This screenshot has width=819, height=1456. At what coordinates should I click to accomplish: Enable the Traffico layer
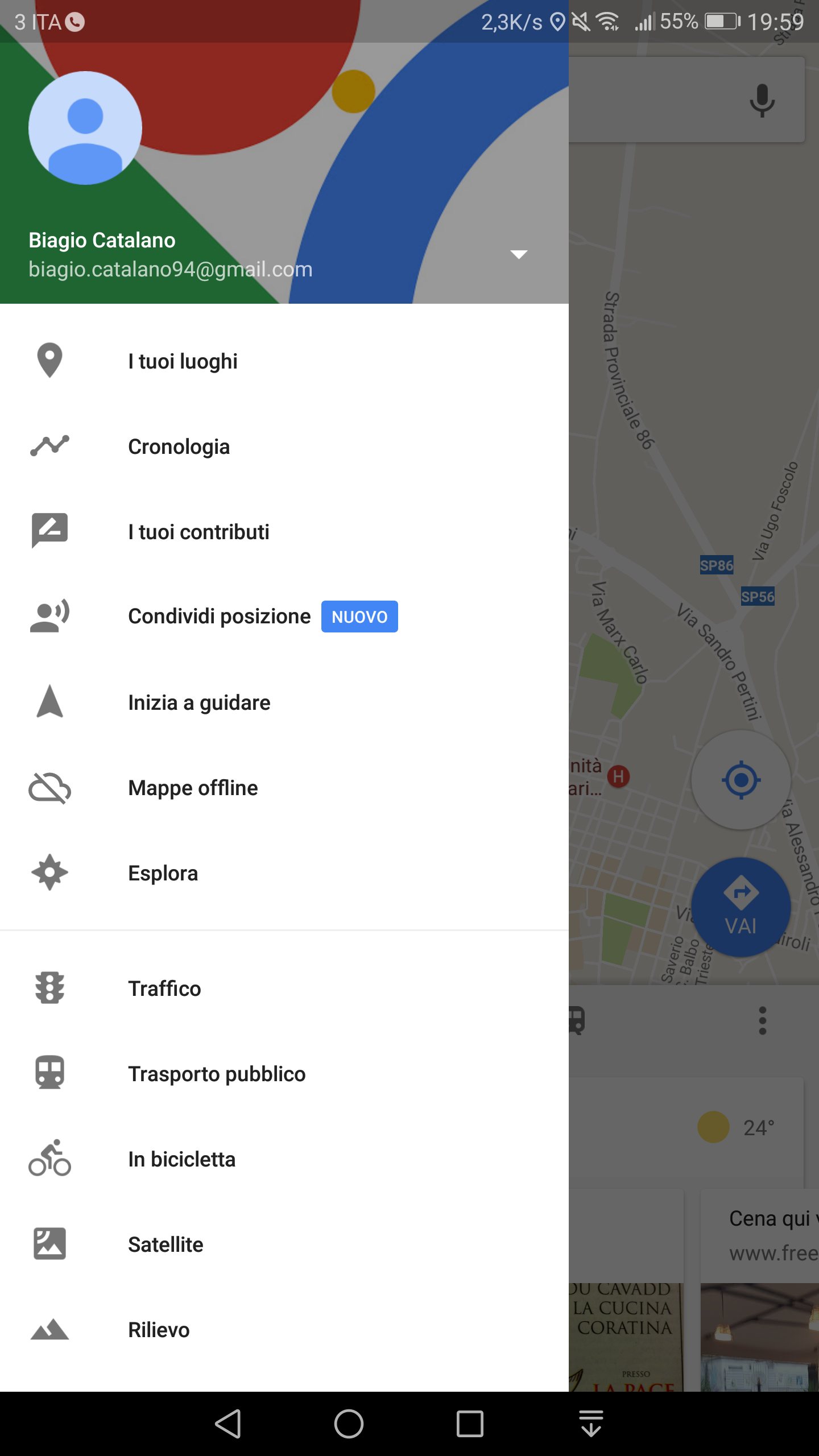point(284,988)
